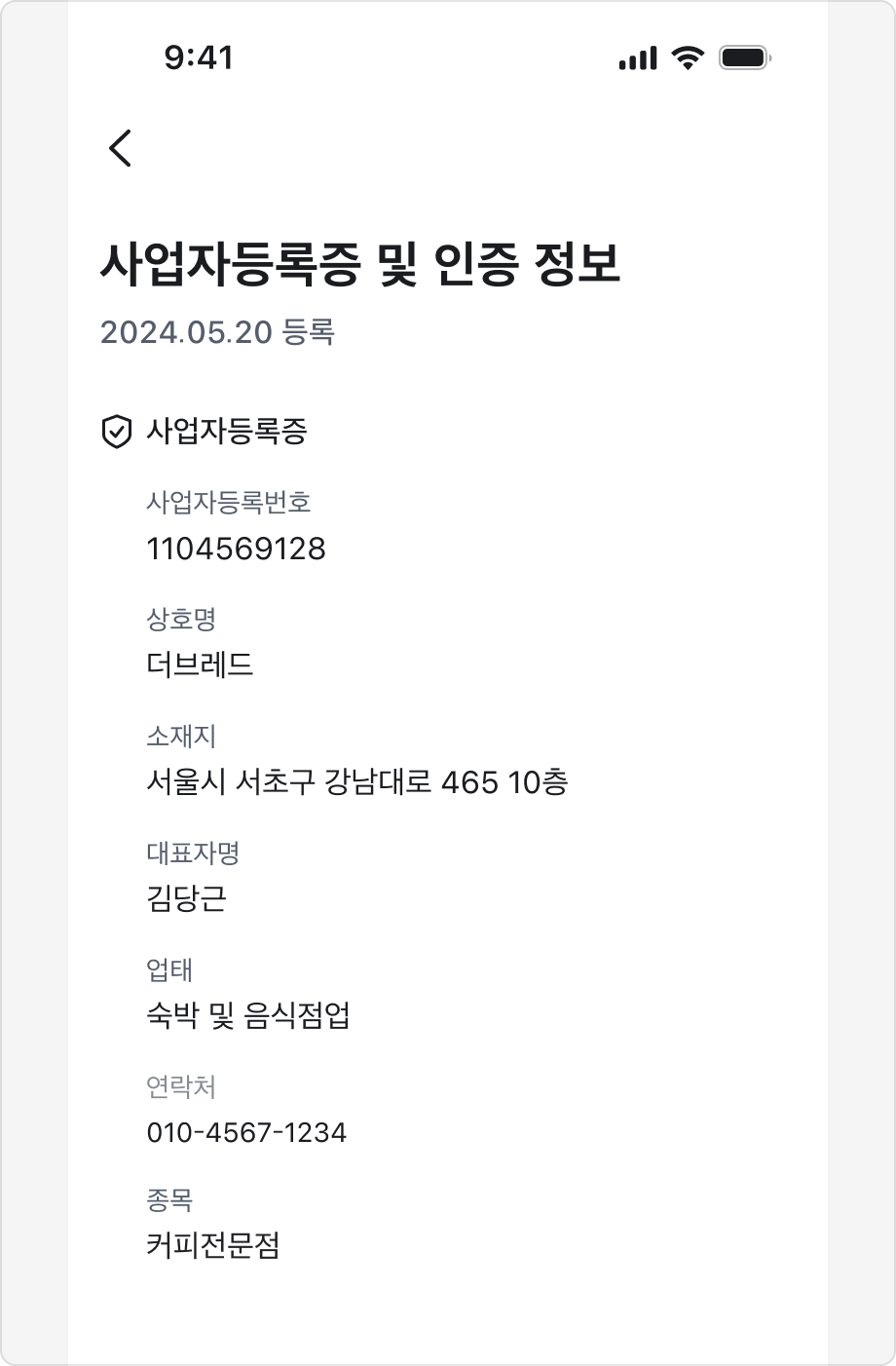Image resolution: width=896 pixels, height=1366 pixels.
Task: Select the 업태 field label
Action: (x=168, y=970)
